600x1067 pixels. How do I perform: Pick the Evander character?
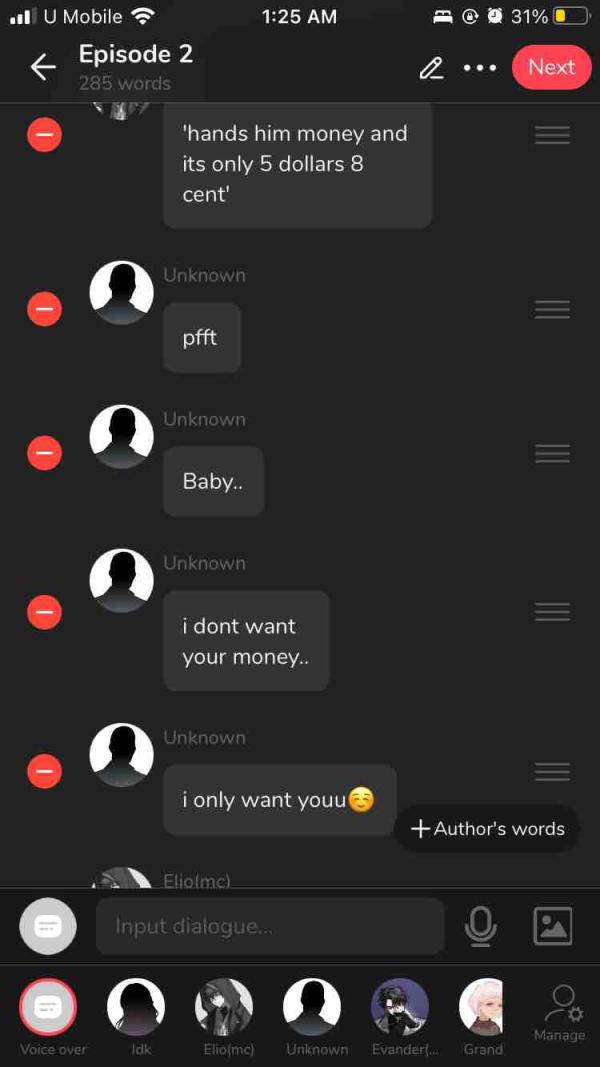(x=400, y=1007)
